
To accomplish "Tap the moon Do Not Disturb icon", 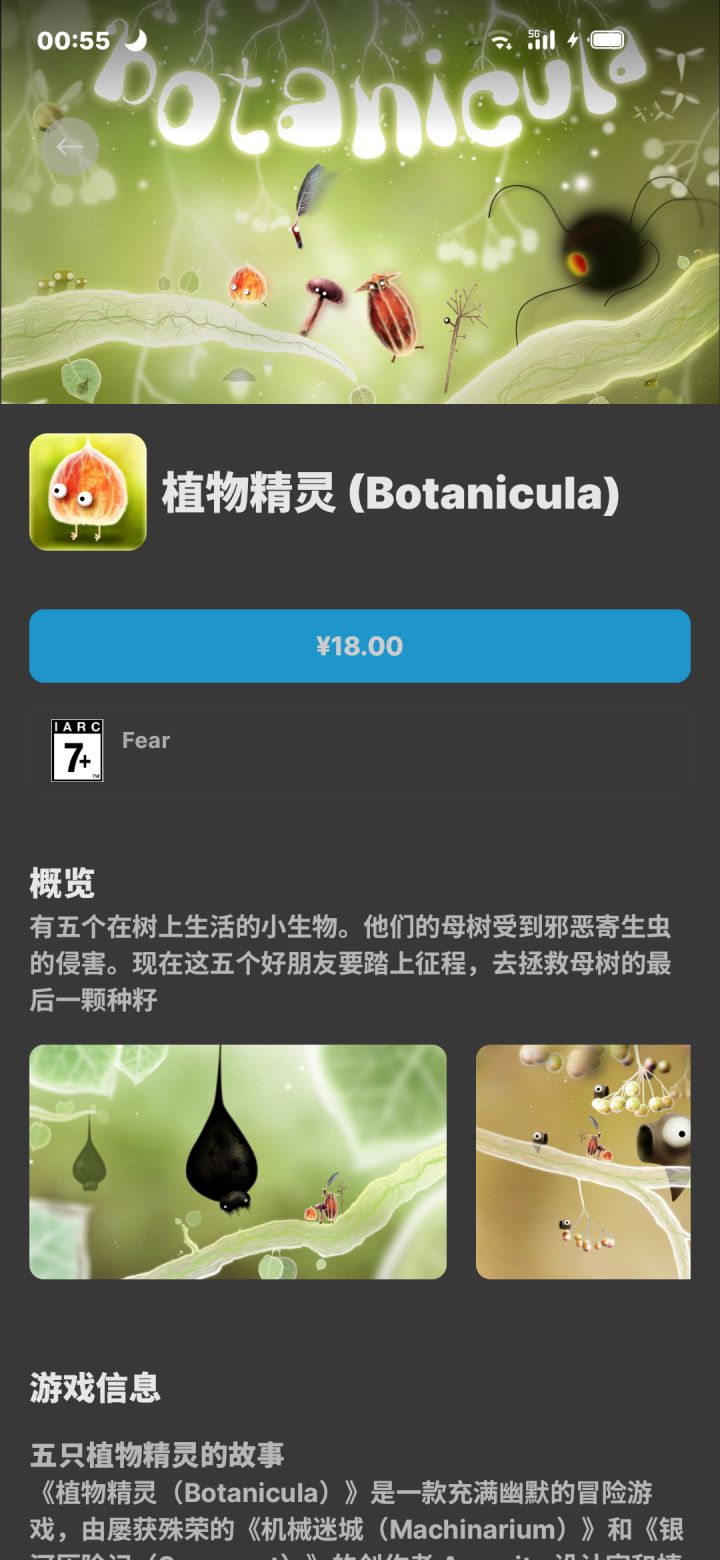I will (134, 42).
